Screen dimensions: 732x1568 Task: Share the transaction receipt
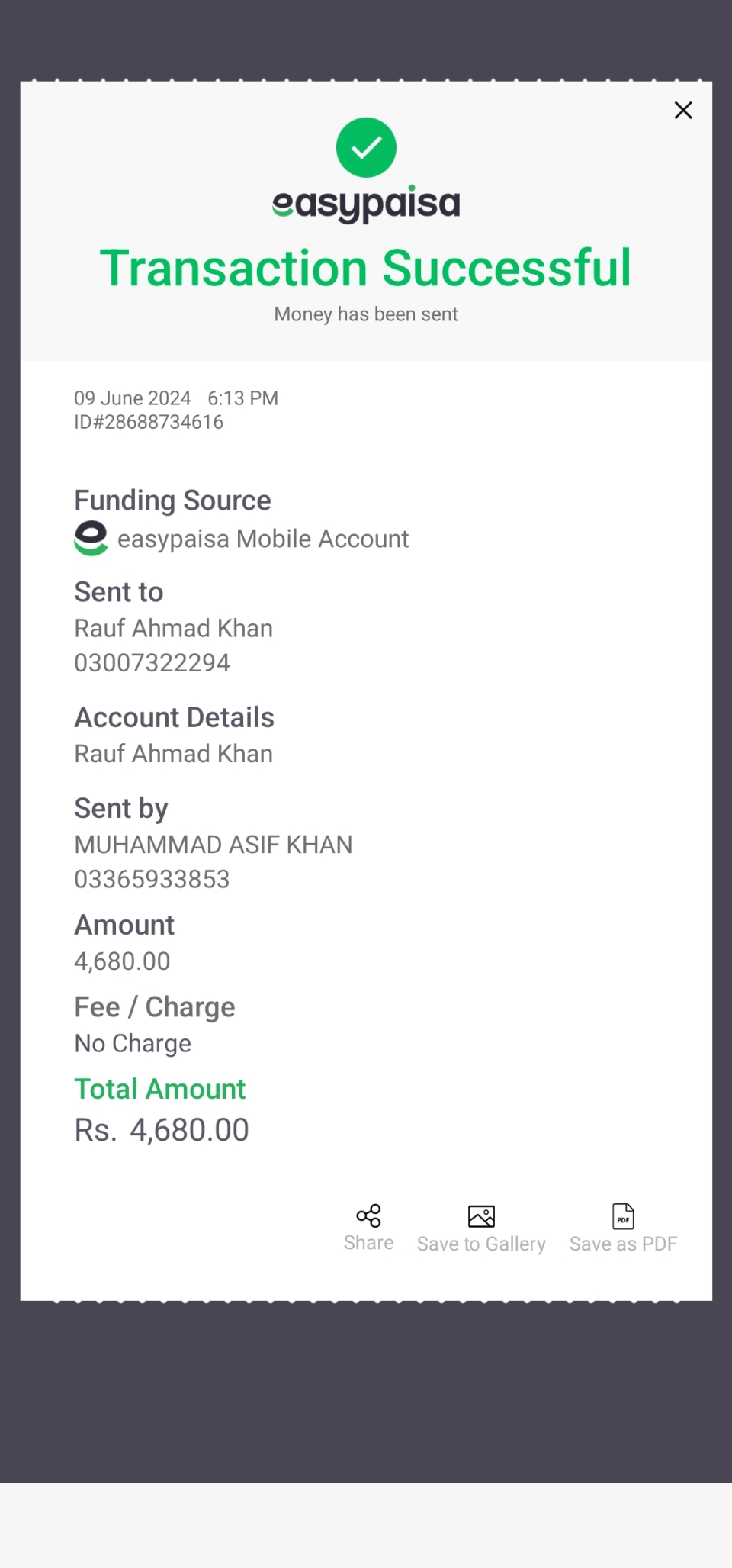click(x=368, y=1228)
